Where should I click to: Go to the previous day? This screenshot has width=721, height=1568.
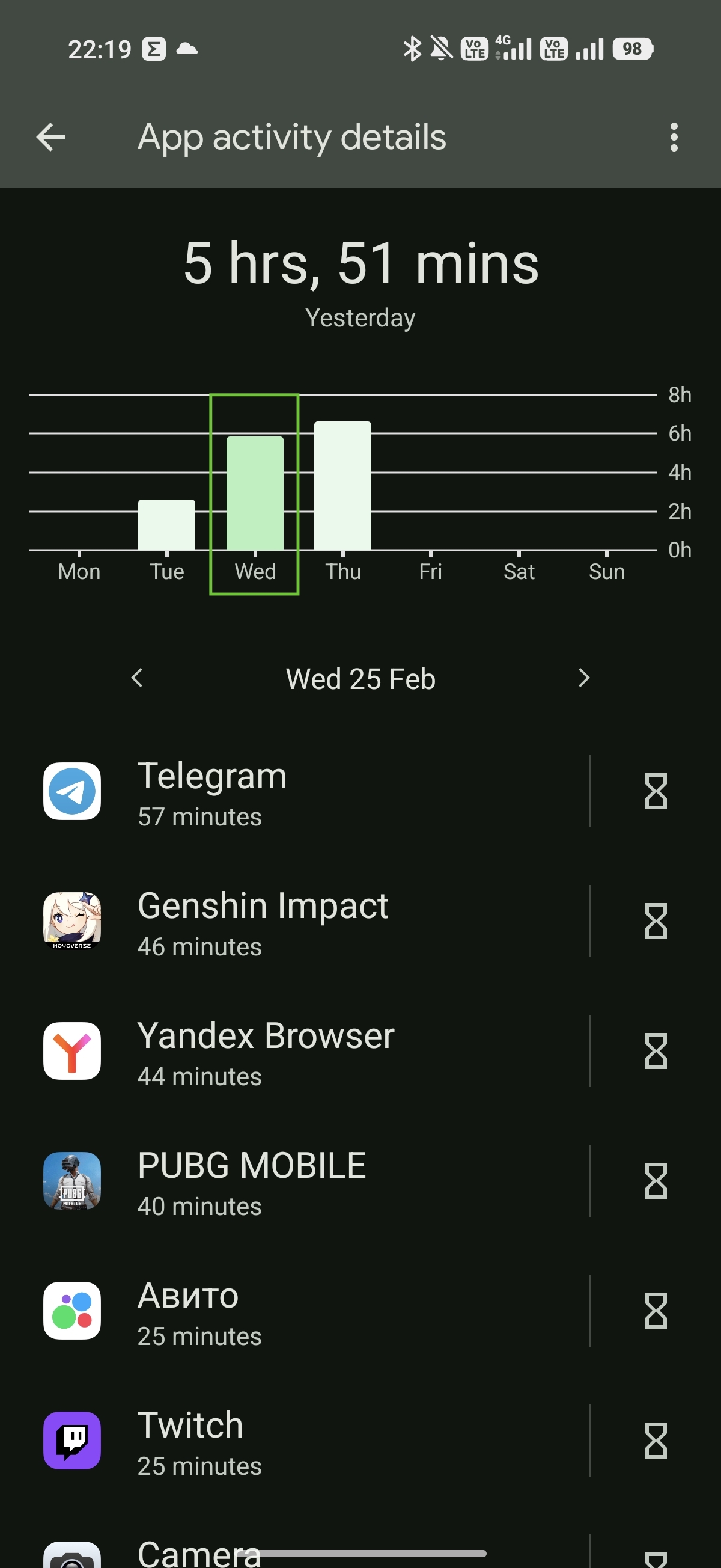point(138,678)
